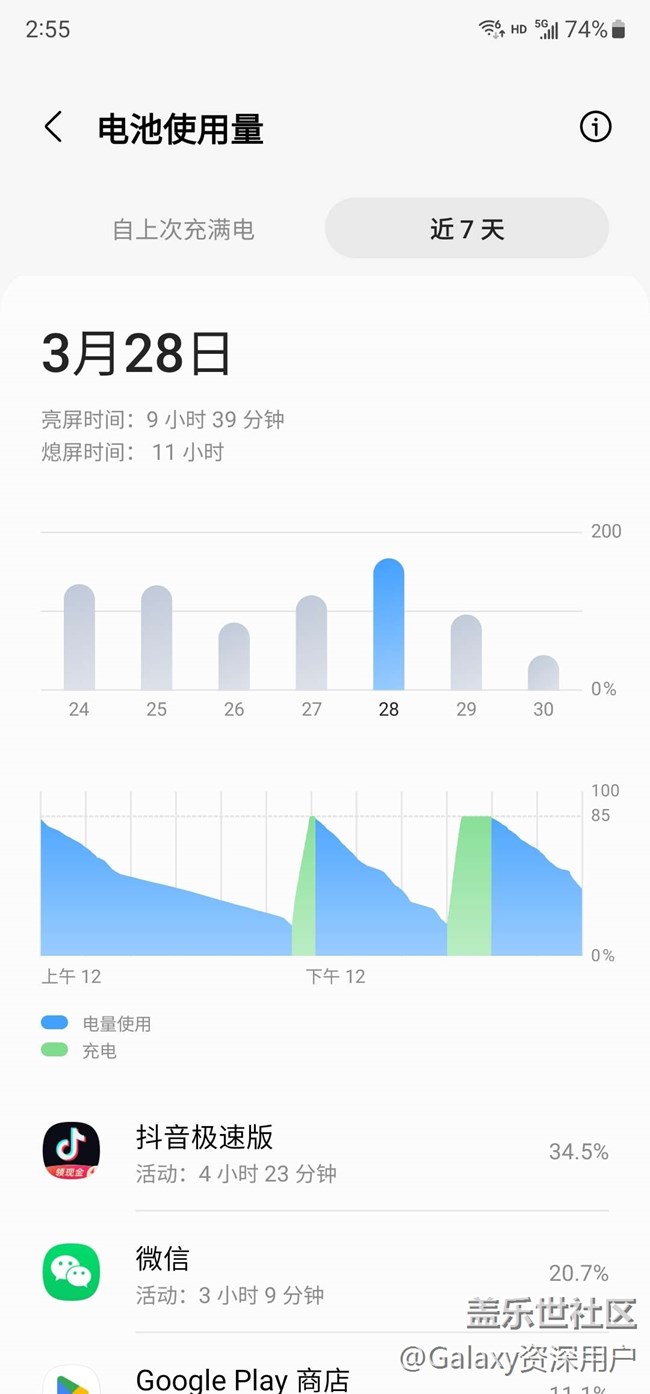Open 抖音极速版 battery usage details
This screenshot has width=650, height=1394.
pyautogui.click(x=325, y=1152)
